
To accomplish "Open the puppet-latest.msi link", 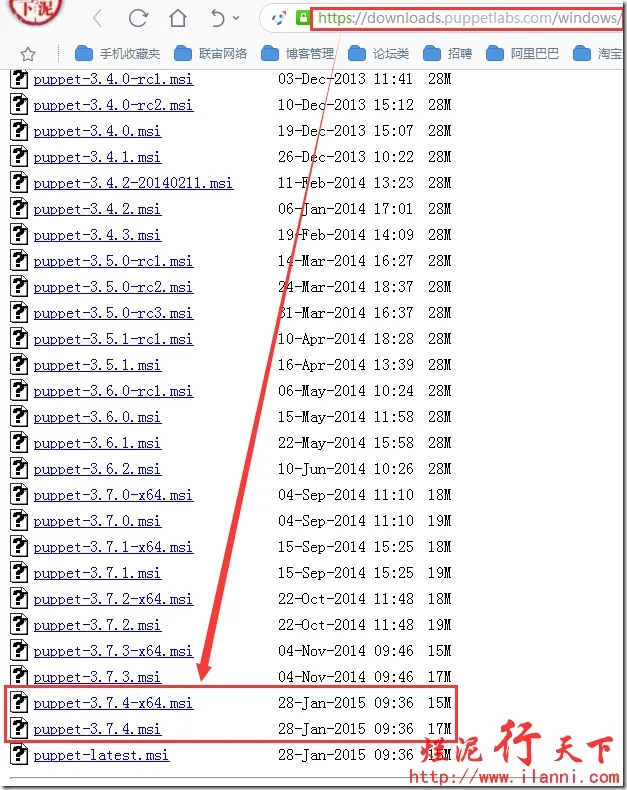I will click(101, 755).
